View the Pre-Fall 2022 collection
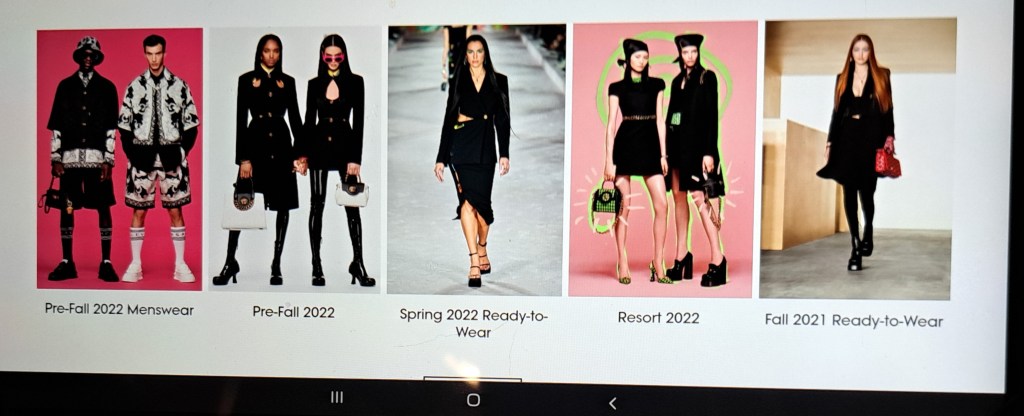The width and height of the screenshot is (1024, 416). point(294,160)
